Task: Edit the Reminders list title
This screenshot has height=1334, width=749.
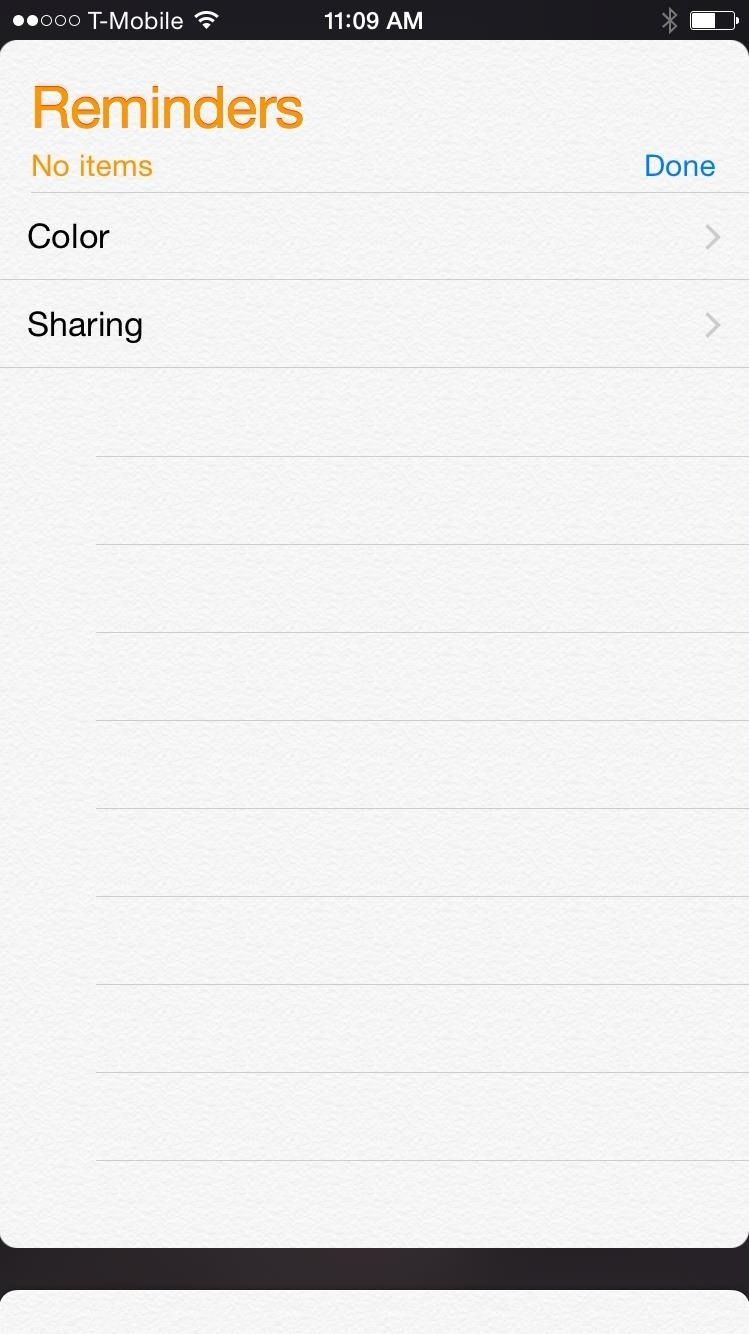Action: coord(168,108)
